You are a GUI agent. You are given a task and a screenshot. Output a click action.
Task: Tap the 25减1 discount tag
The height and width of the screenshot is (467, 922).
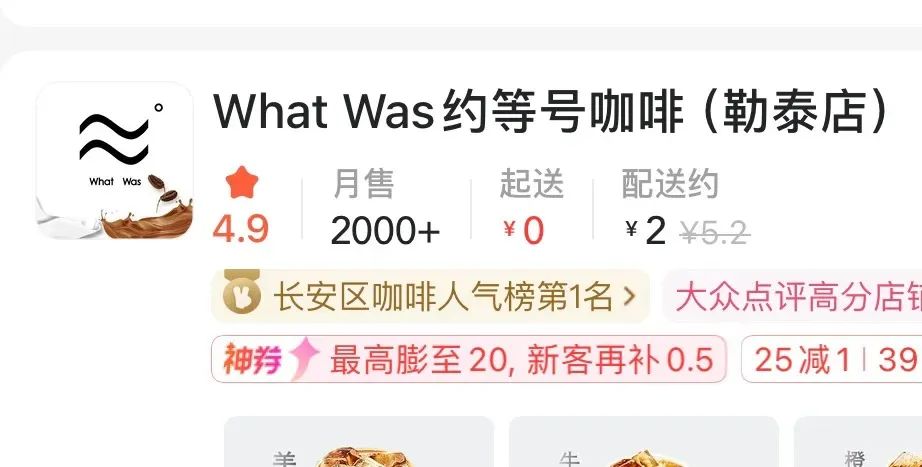click(800, 359)
